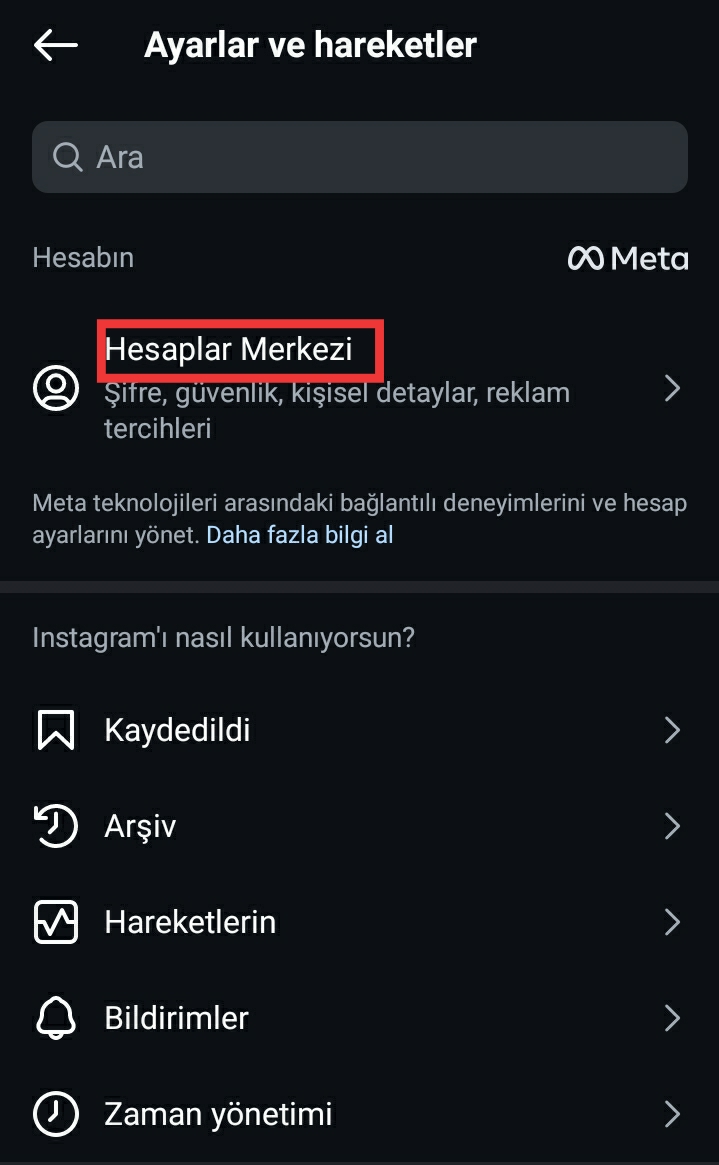Viewport: 719px width, 1165px height.
Task: View Hareketlerin activity
Action: pos(360,922)
